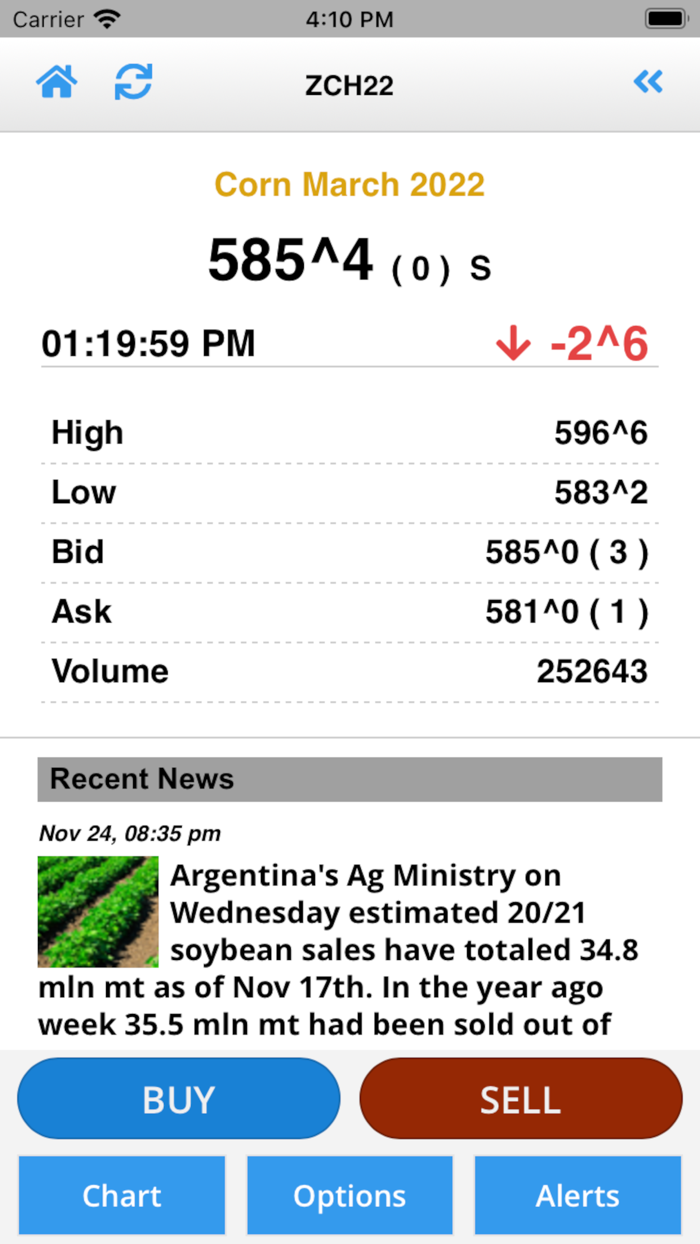Open the Chart view
Screen dimensions: 700x1244
coord(122,1196)
